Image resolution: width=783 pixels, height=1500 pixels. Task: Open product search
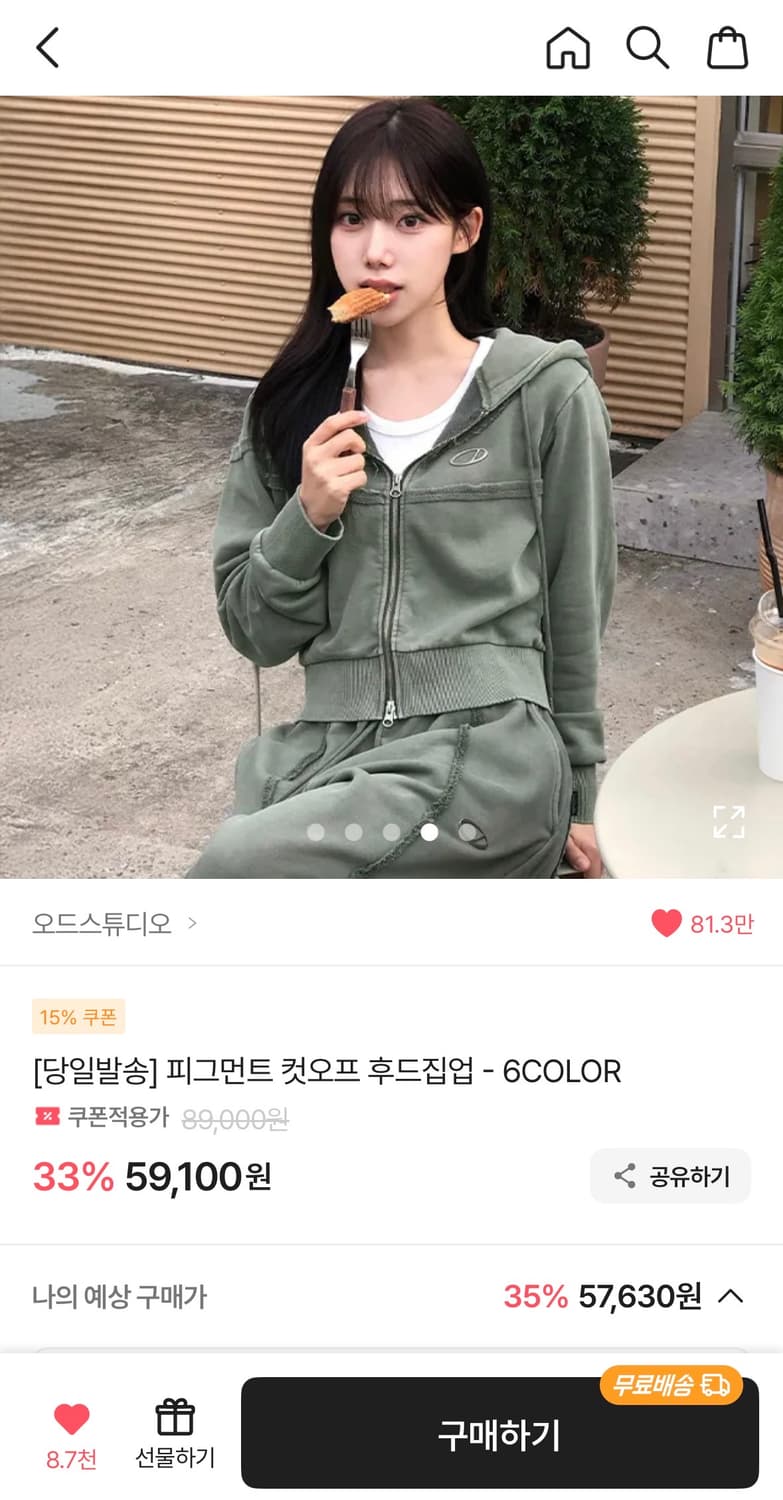click(648, 46)
